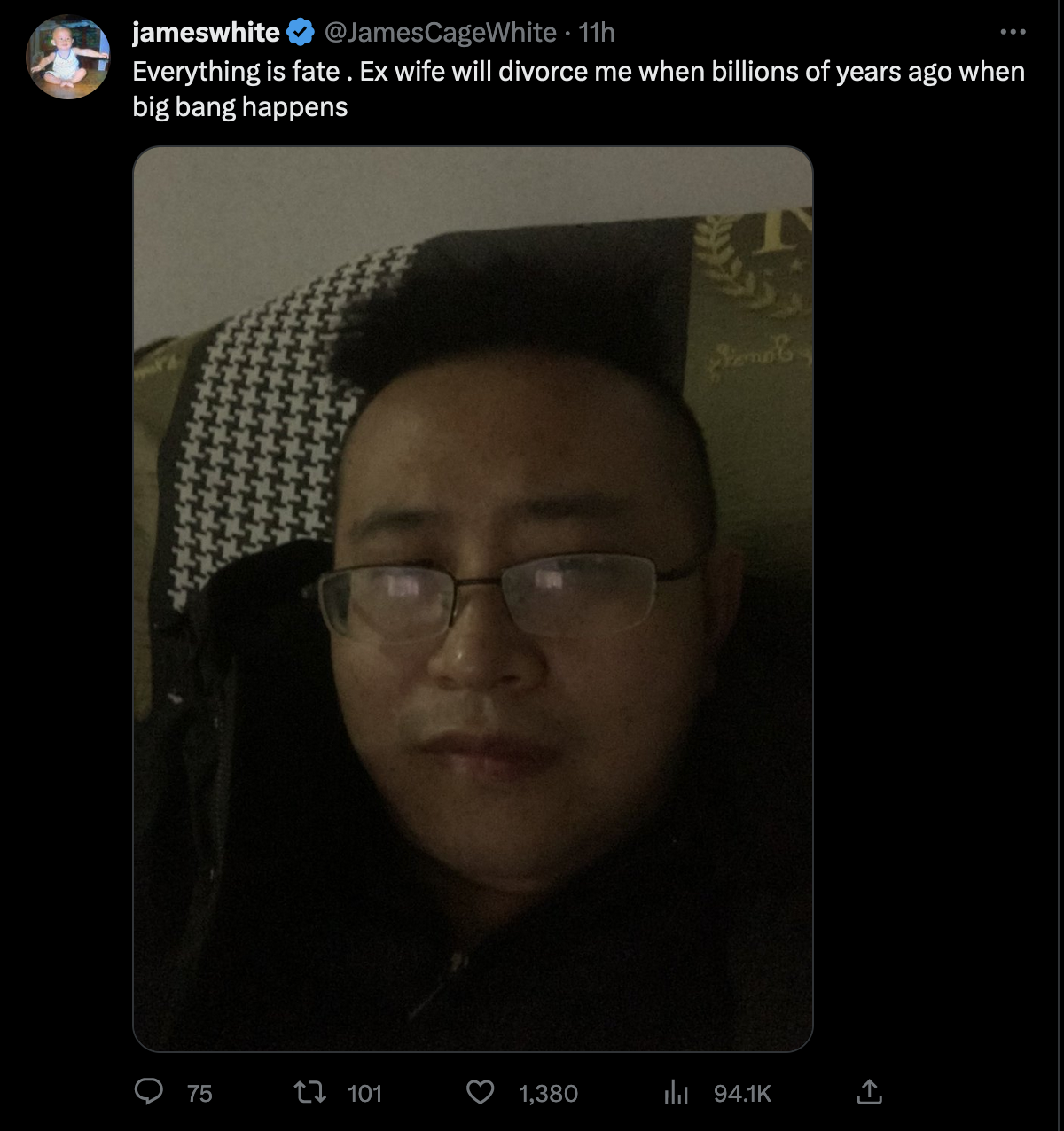Open the 11h timestamp link
This screenshot has width=1064, height=1131.
point(597,33)
